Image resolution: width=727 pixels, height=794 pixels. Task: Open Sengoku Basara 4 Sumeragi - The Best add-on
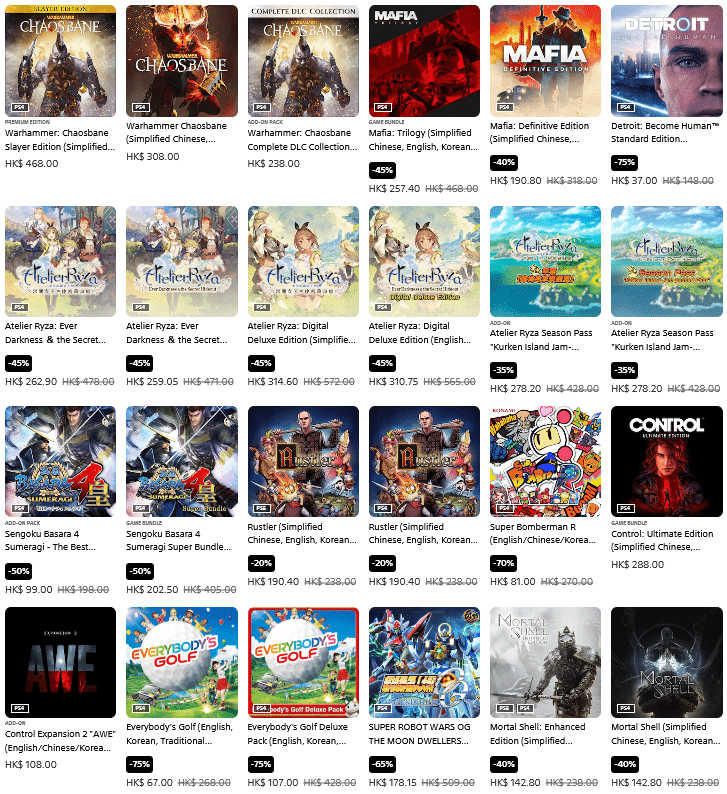click(x=60, y=462)
